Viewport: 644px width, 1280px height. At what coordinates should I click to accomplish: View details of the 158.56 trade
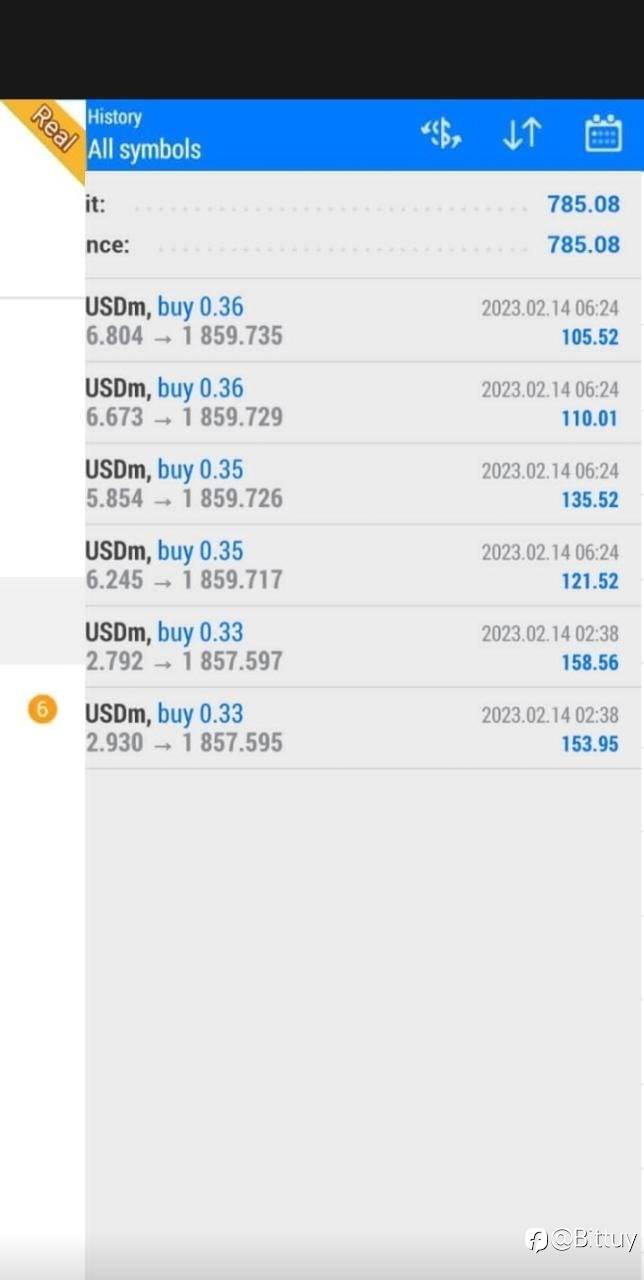tap(364, 647)
